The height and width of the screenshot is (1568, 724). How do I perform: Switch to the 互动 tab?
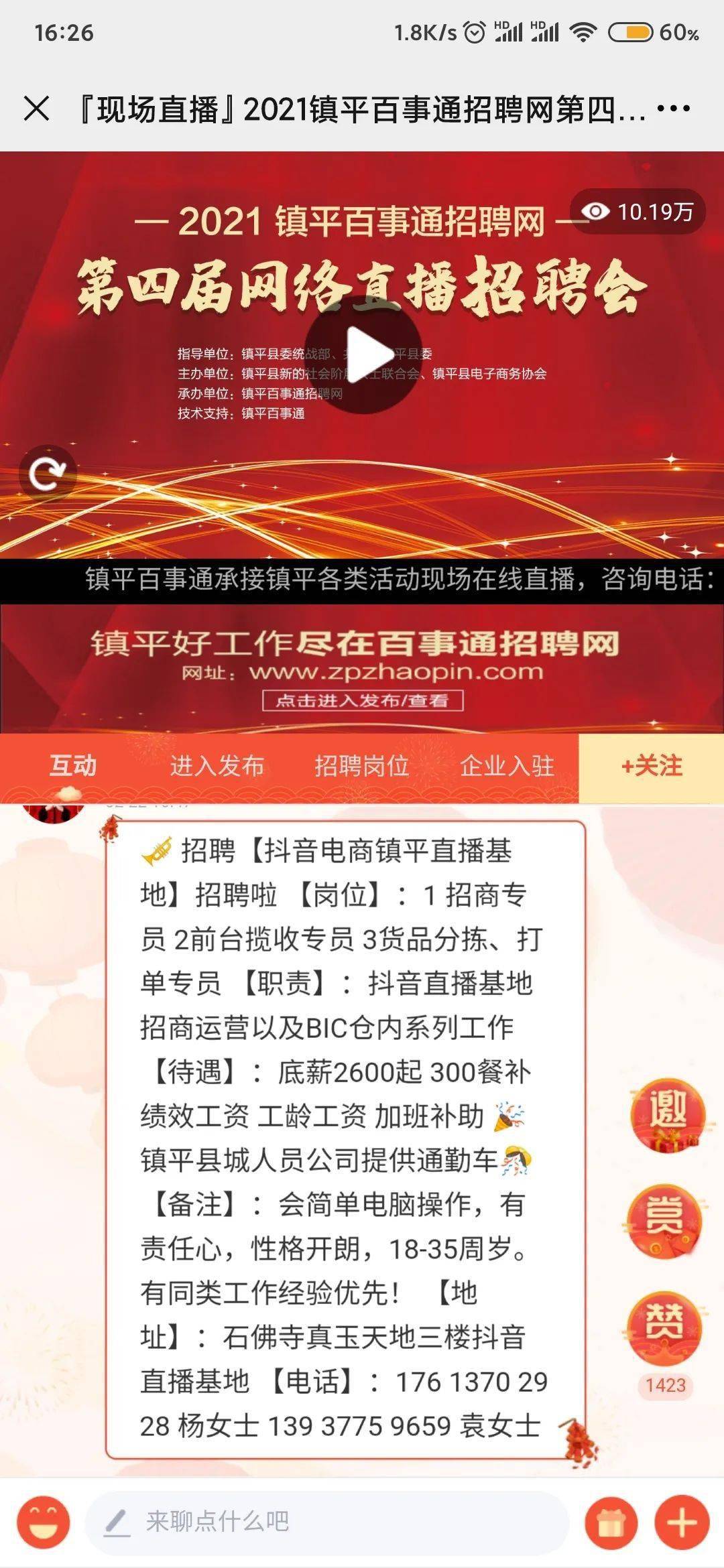(x=72, y=766)
